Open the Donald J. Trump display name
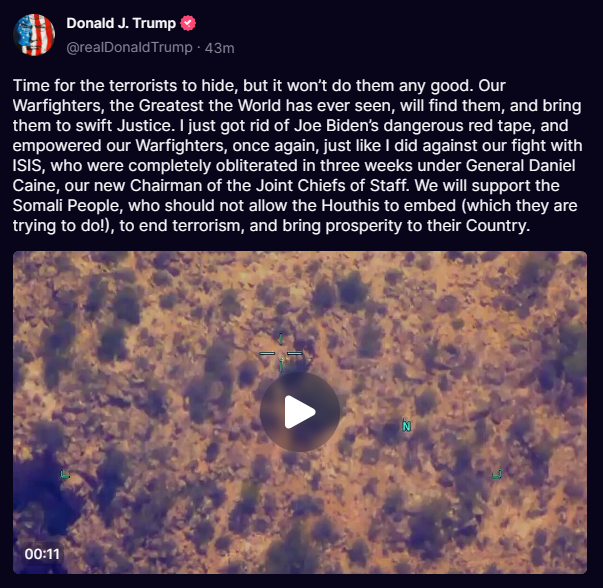The width and height of the screenshot is (603, 588). [x=120, y=23]
